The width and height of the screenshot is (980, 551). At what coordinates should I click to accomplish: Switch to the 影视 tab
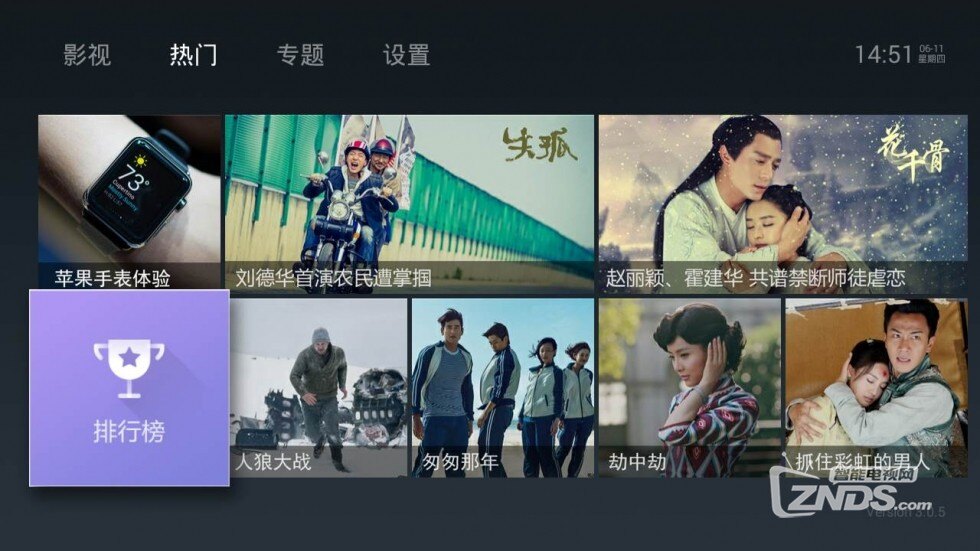click(87, 55)
